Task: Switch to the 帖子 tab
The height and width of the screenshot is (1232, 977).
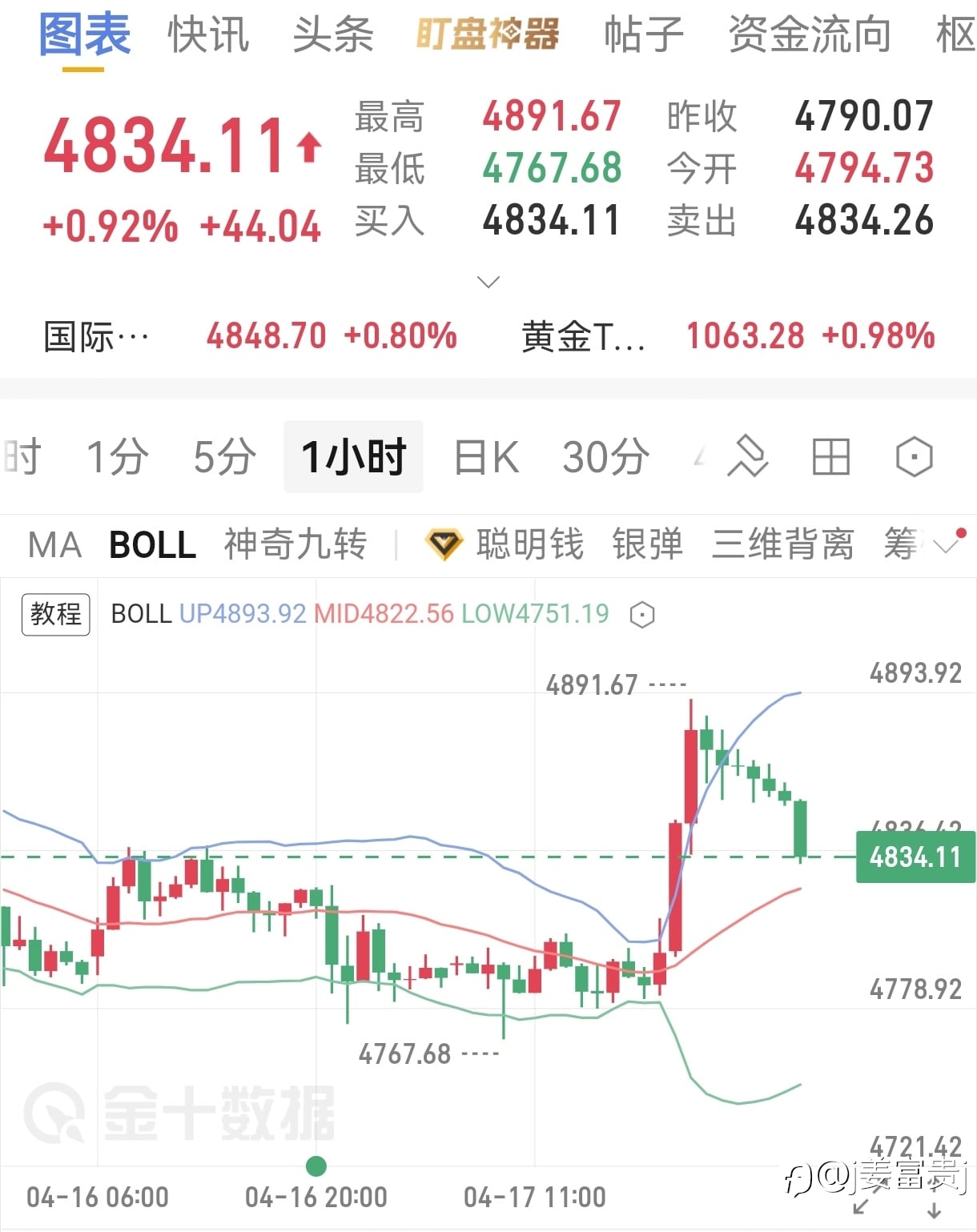Action: click(x=644, y=35)
